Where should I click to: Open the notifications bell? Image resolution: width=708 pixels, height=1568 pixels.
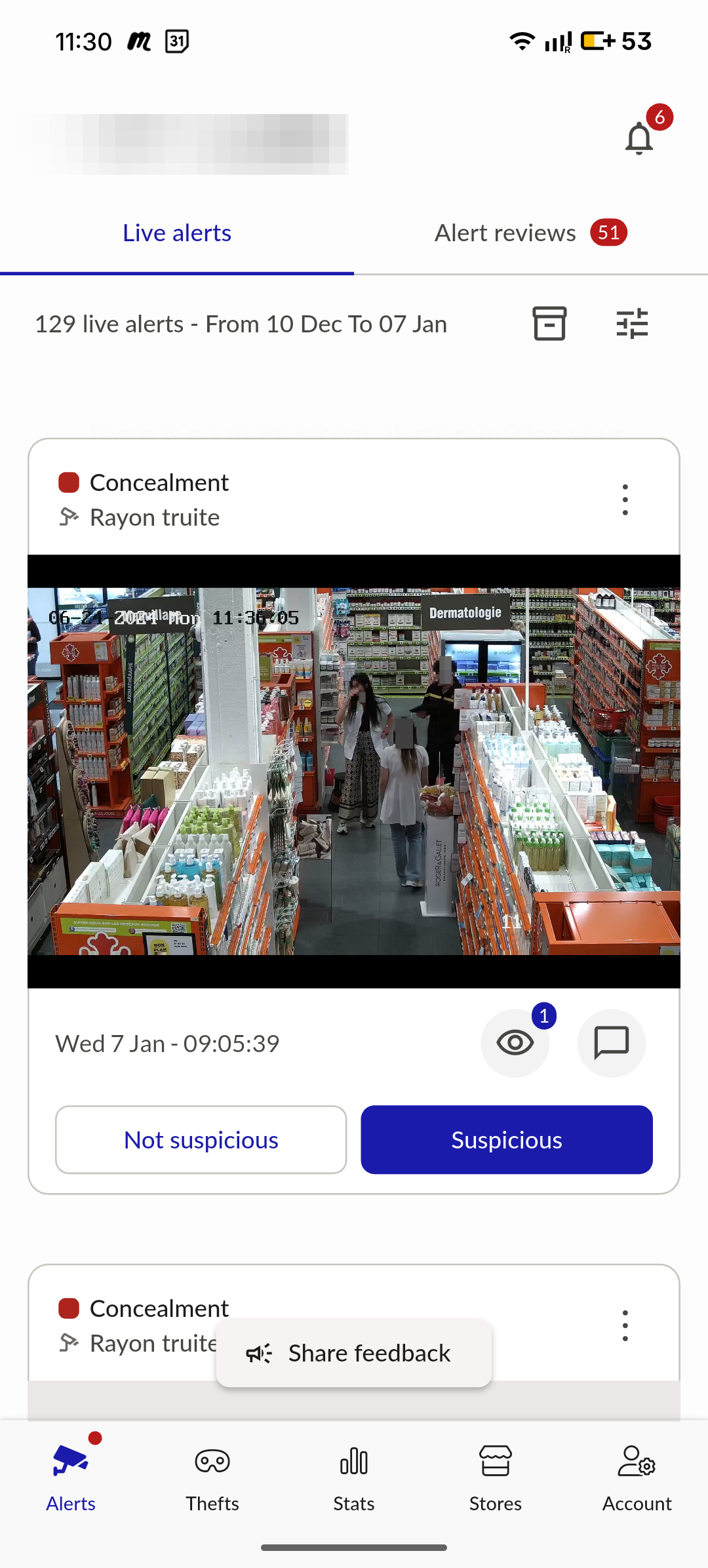(x=639, y=138)
